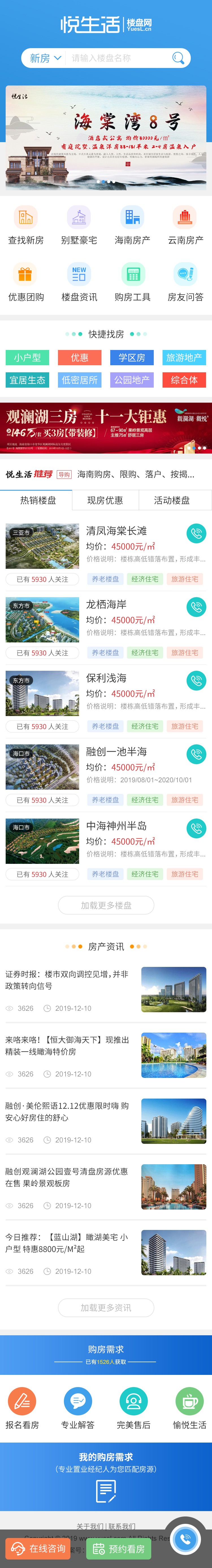212x1568 pixels.
Task: Read article 证券时报：楼市双向调控见增
Action: pyautogui.click(x=67, y=980)
